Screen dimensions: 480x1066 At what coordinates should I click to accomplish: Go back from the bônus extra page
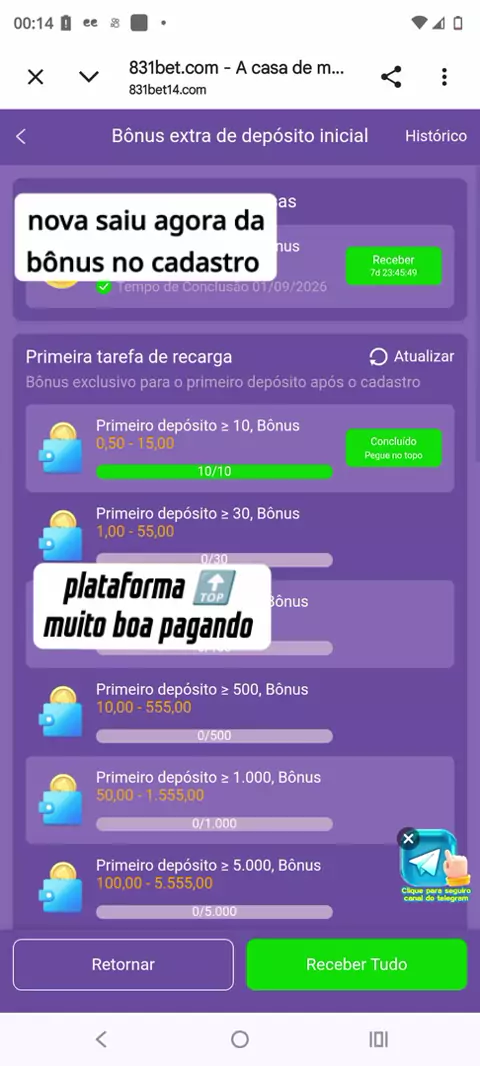tap(20, 137)
